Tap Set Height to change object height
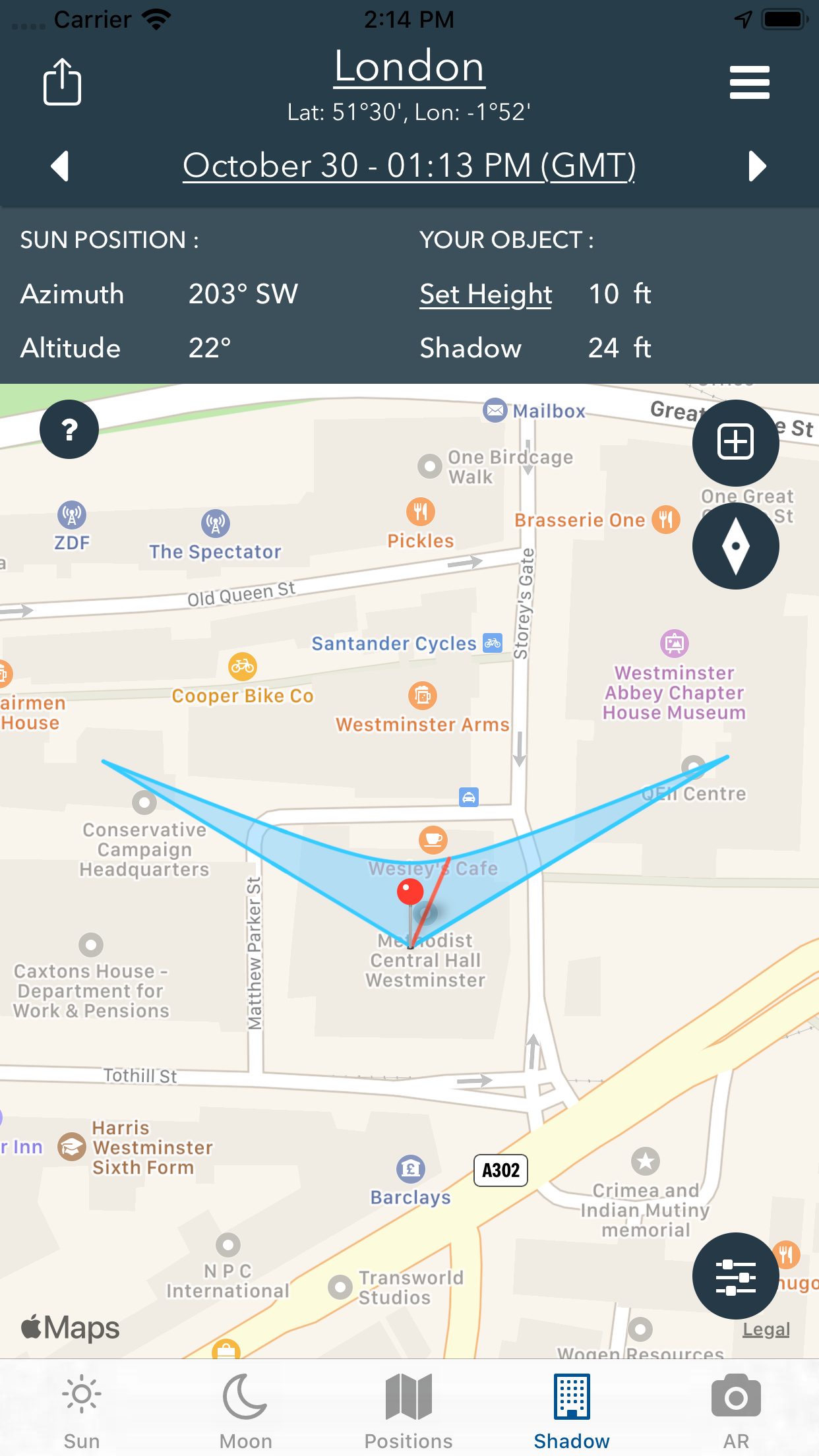 [x=485, y=295]
